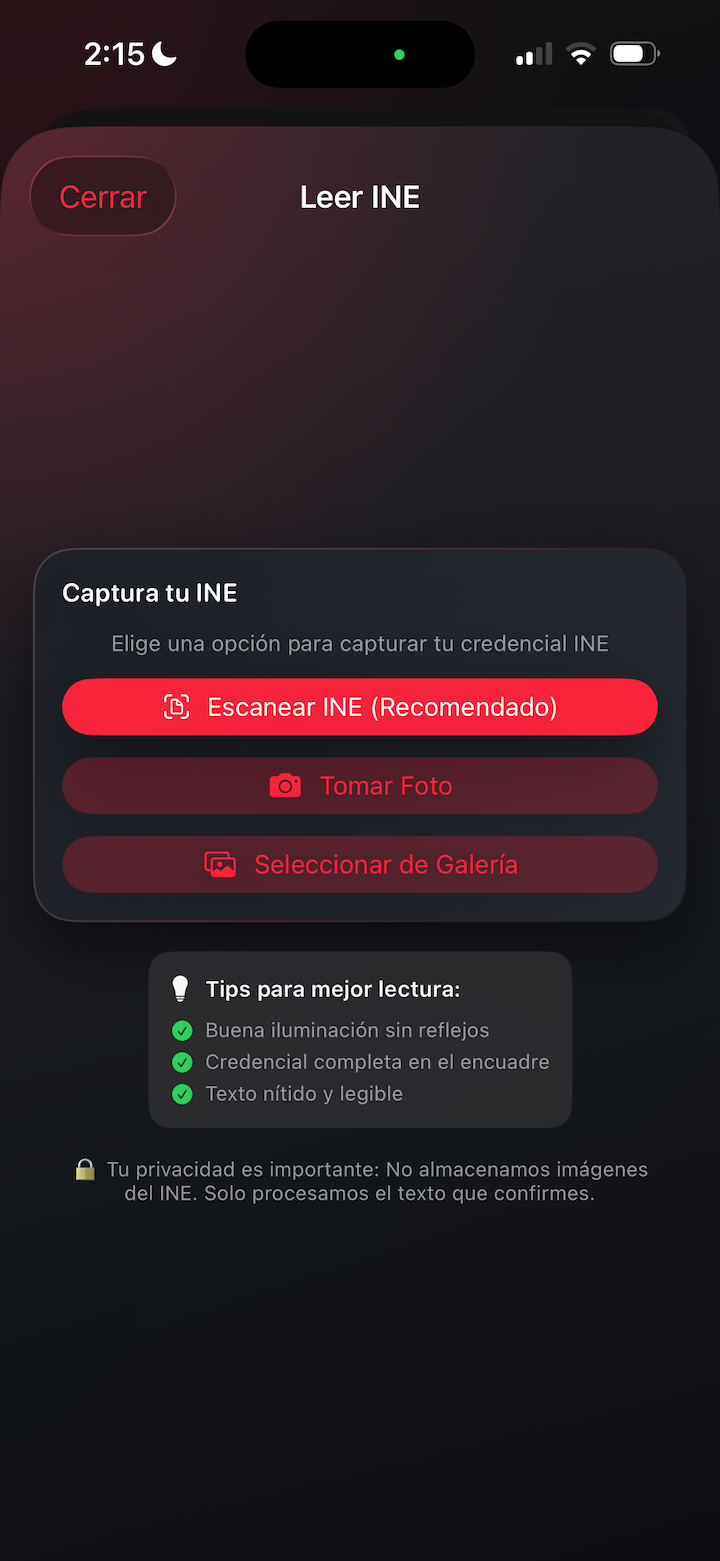Choose the Tomar Foto option
This screenshot has width=720, height=1561.
[x=360, y=786]
